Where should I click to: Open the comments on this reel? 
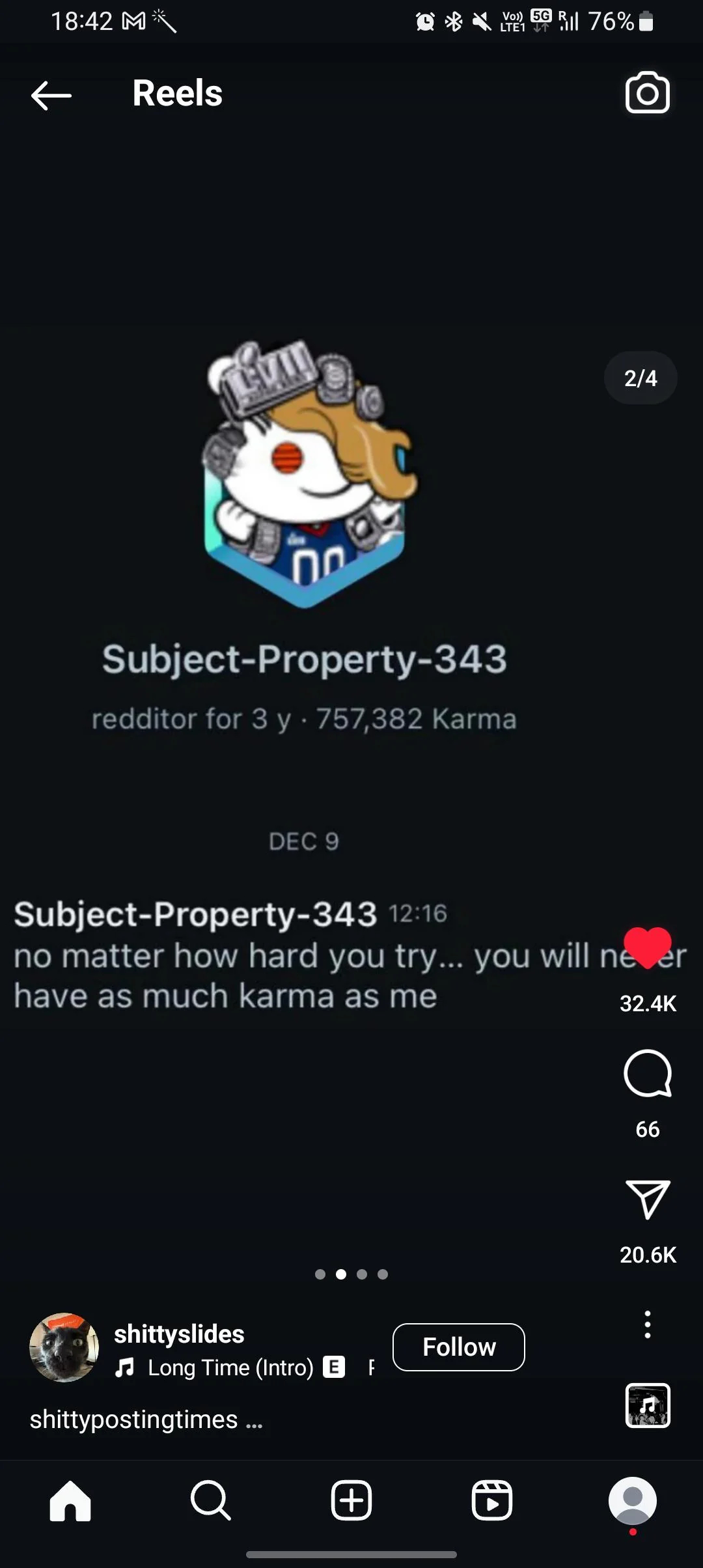(x=647, y=1073)
